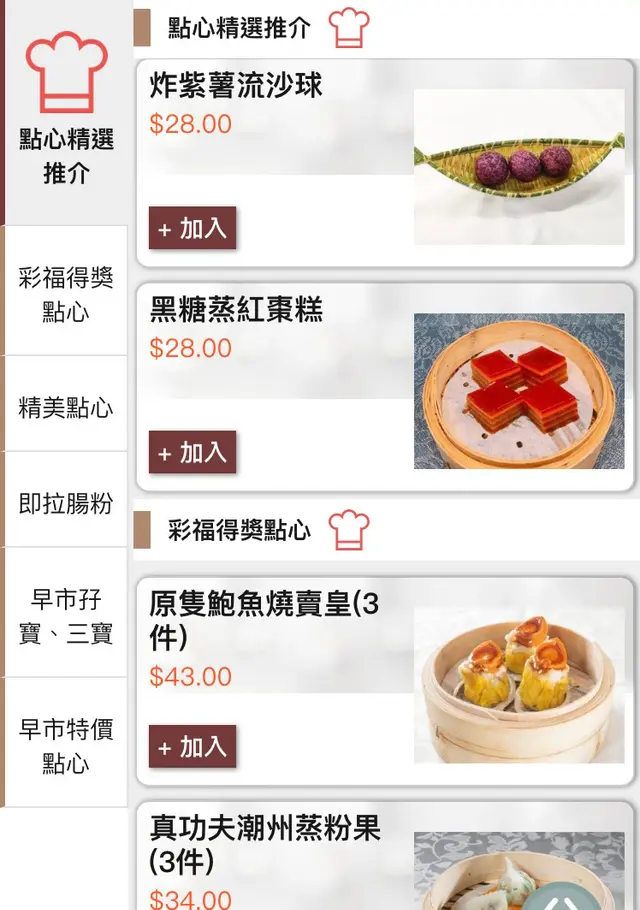This screenshot has height=910, width=640.
Task: View the 黑糖蒸紅棗糕 dish photo
Action: coord(519,391)
